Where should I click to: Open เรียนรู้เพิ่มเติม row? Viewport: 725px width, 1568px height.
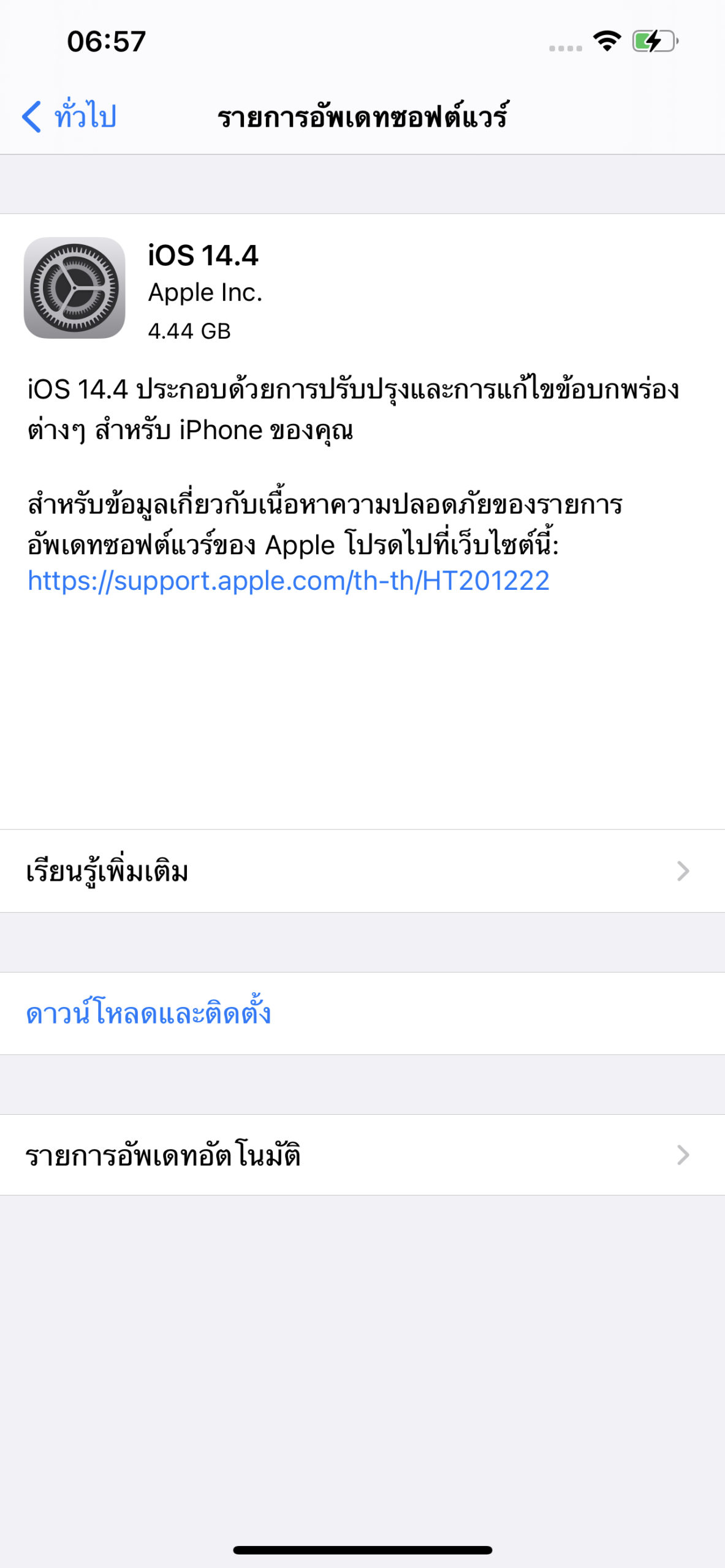click(362, 871)
